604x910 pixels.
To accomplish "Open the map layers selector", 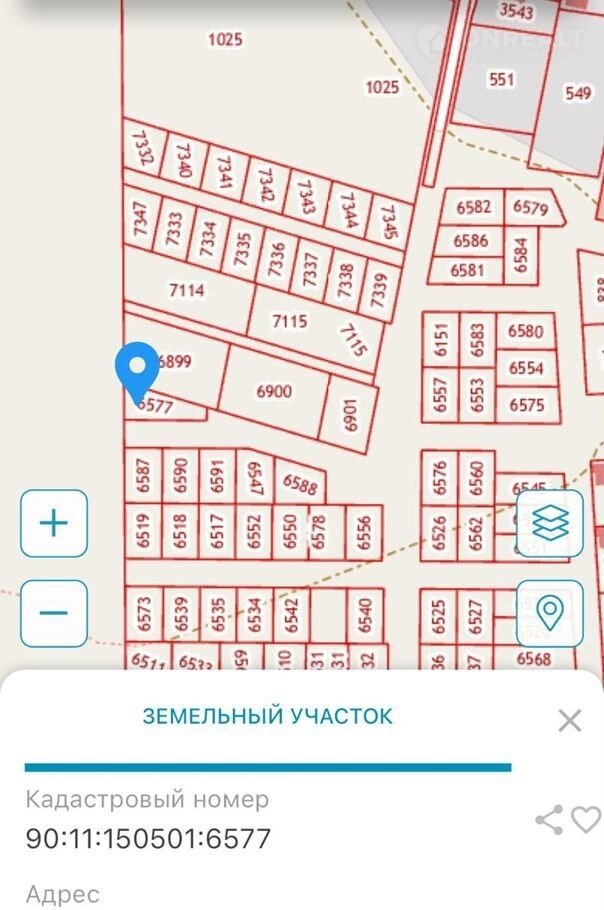I will (x=549, y=523).
